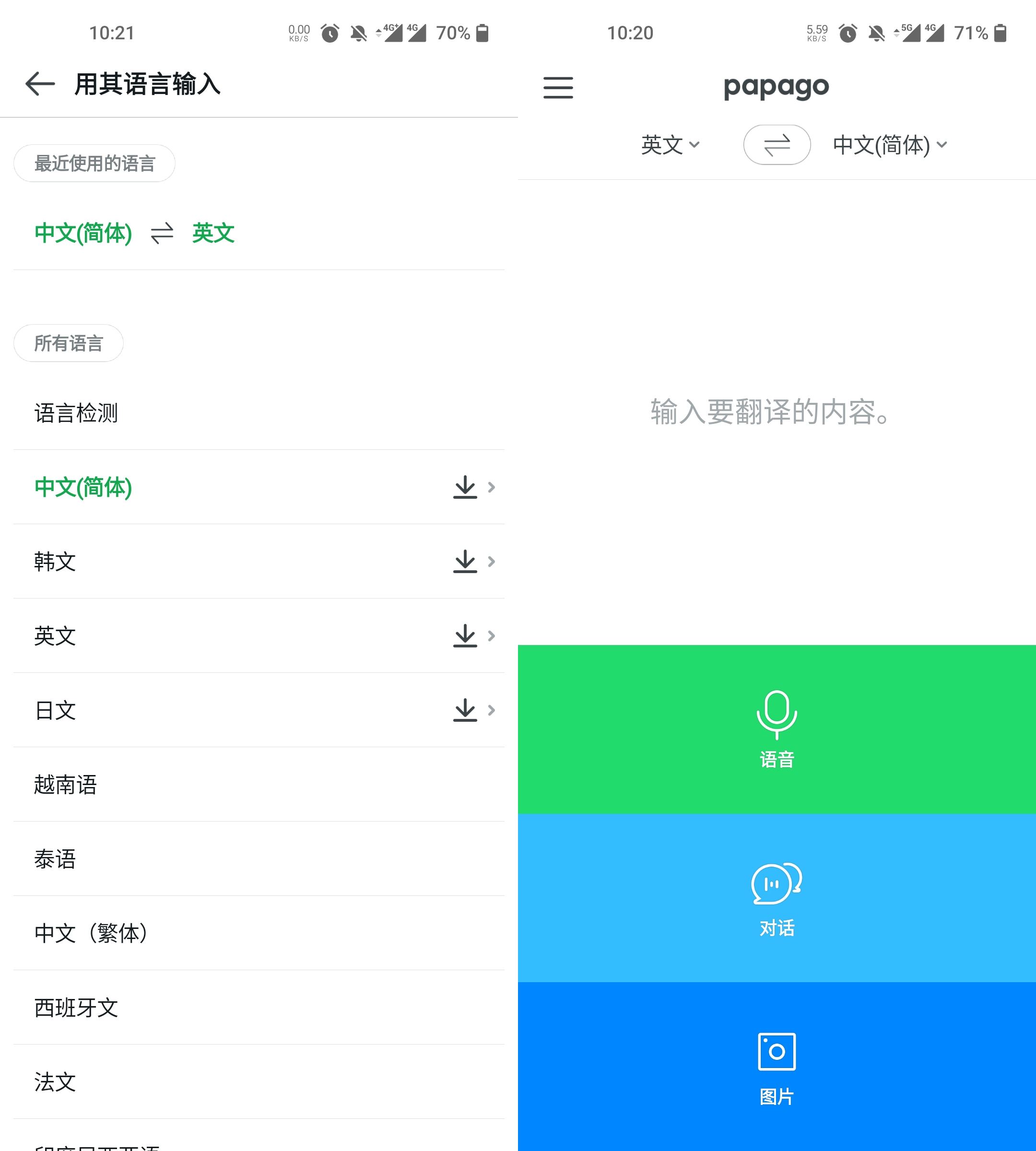Download the 英文 offline pack
The width and height of the screenshot is (1036, 1151).
464,636
